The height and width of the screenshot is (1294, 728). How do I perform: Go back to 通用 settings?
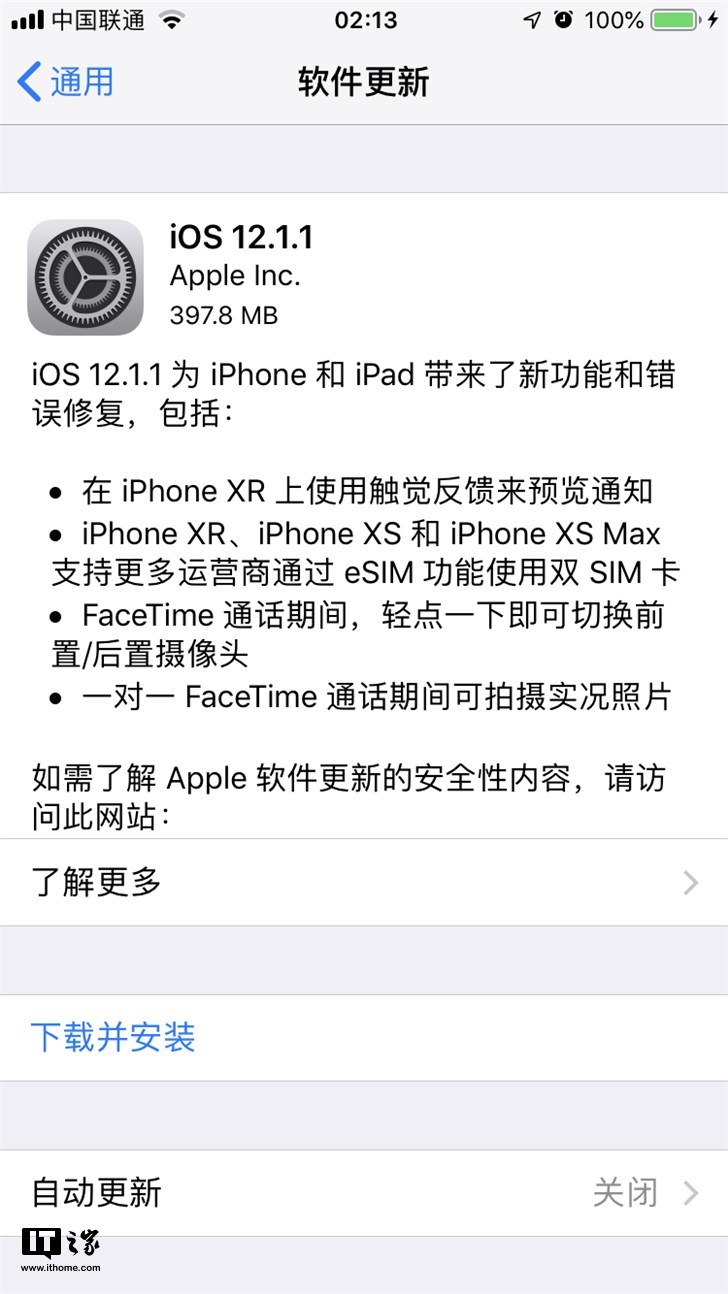point(66,82)
